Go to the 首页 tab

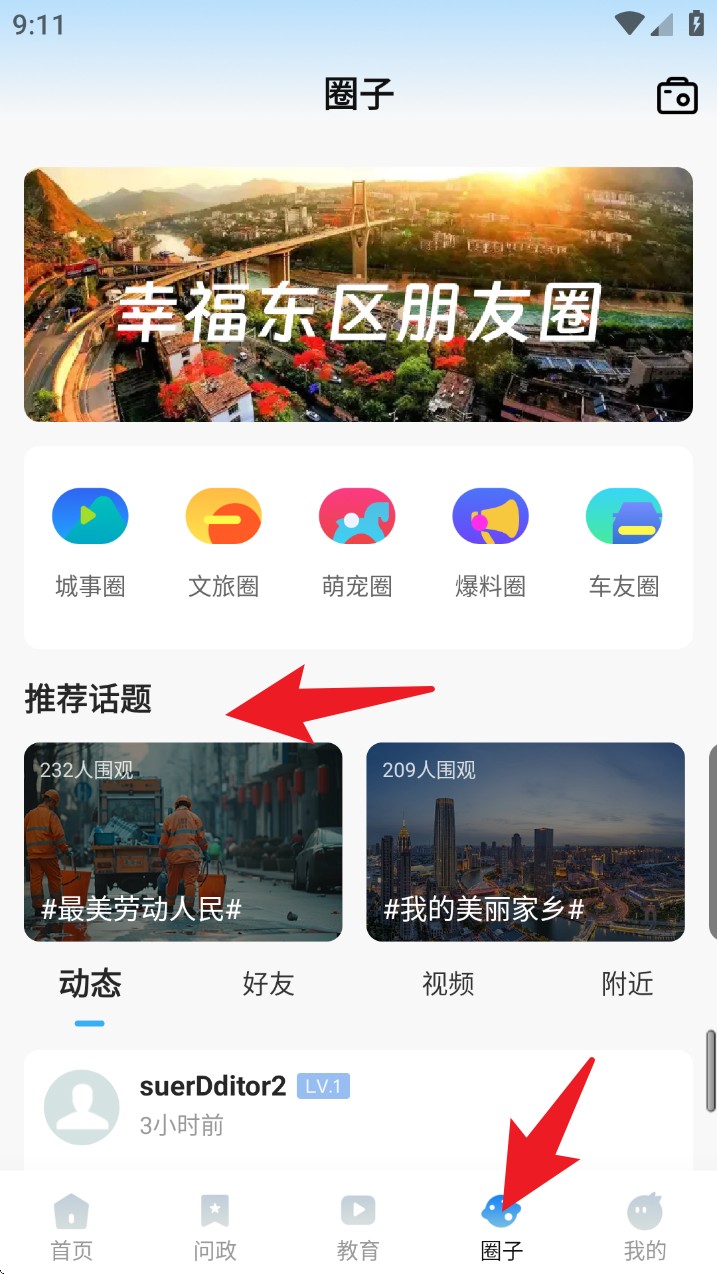coord(71,1226)
